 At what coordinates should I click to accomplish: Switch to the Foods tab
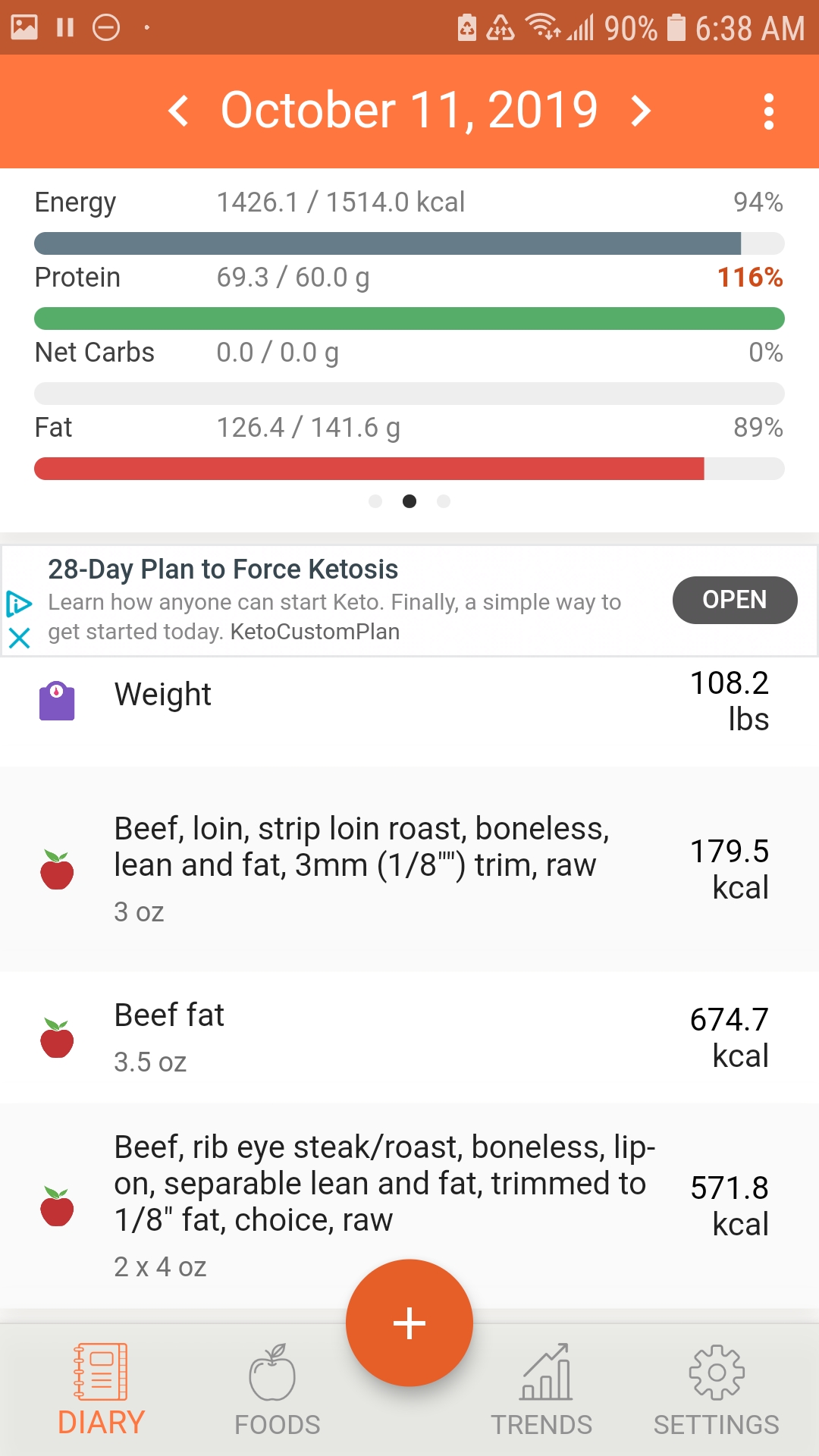tap(277, 1390)
